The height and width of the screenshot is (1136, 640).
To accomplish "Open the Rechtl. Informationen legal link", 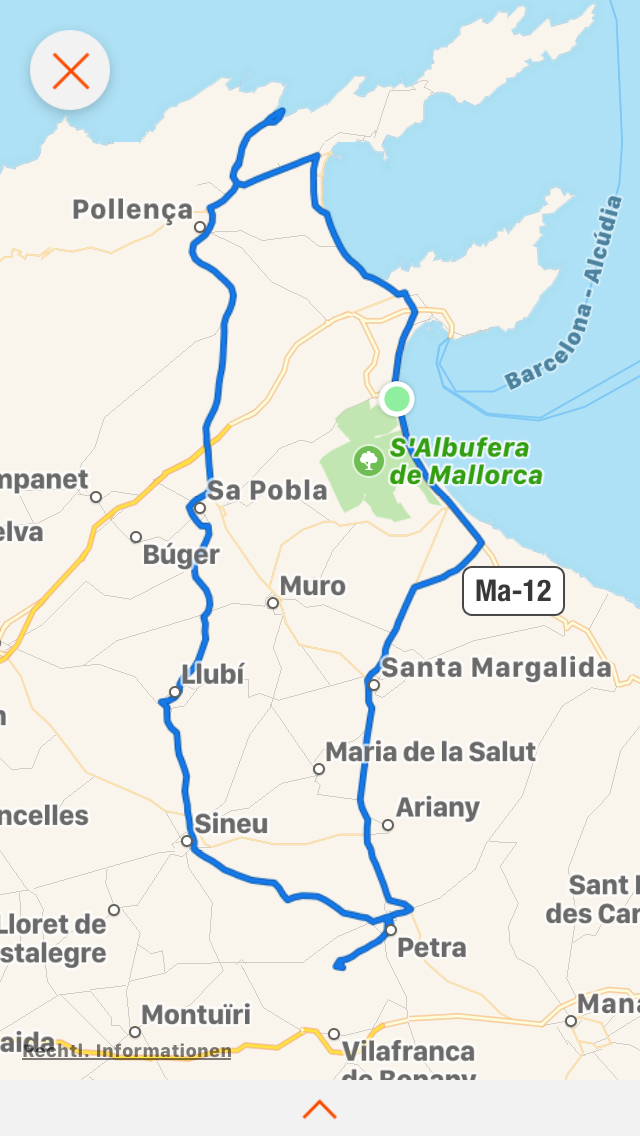I will click(127, 1051).
